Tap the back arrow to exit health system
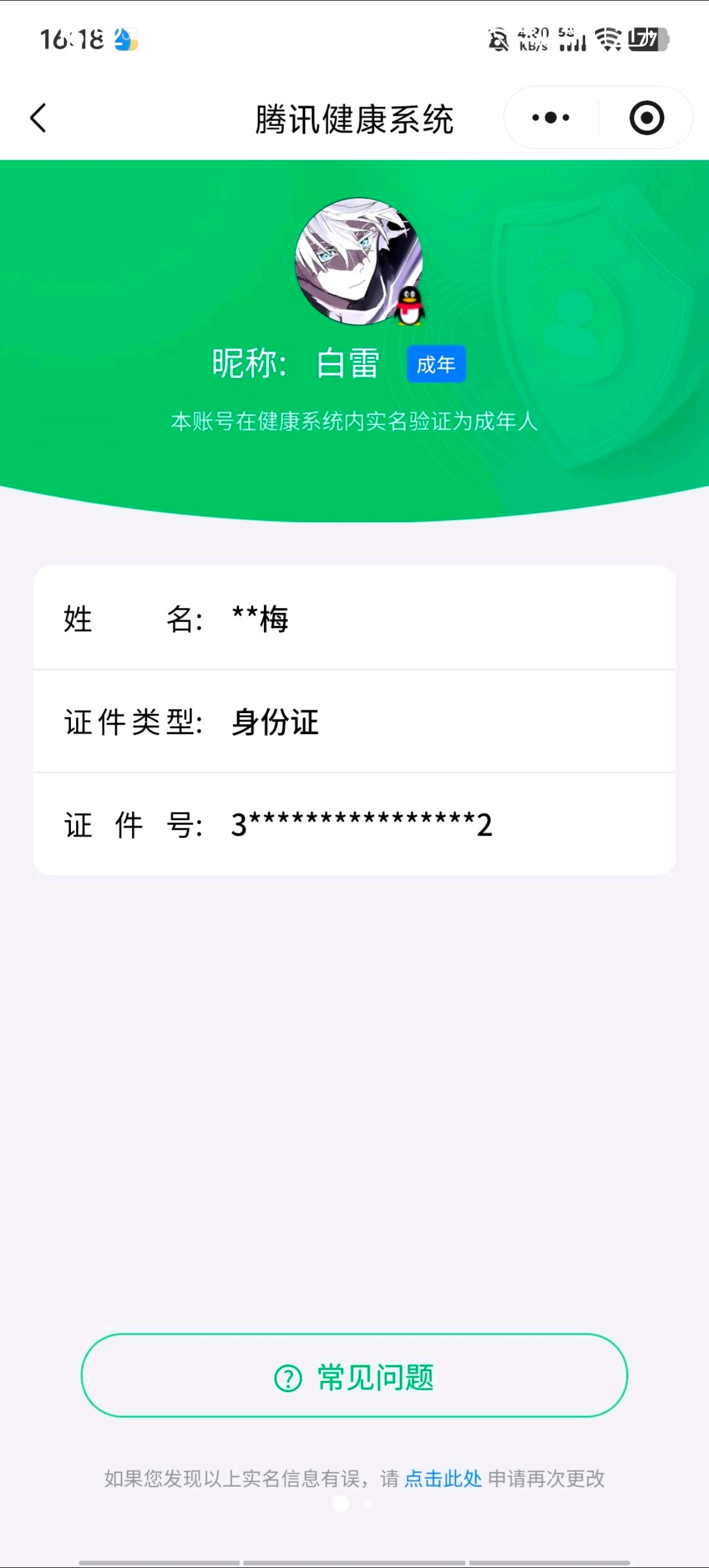 click(38, 117)
